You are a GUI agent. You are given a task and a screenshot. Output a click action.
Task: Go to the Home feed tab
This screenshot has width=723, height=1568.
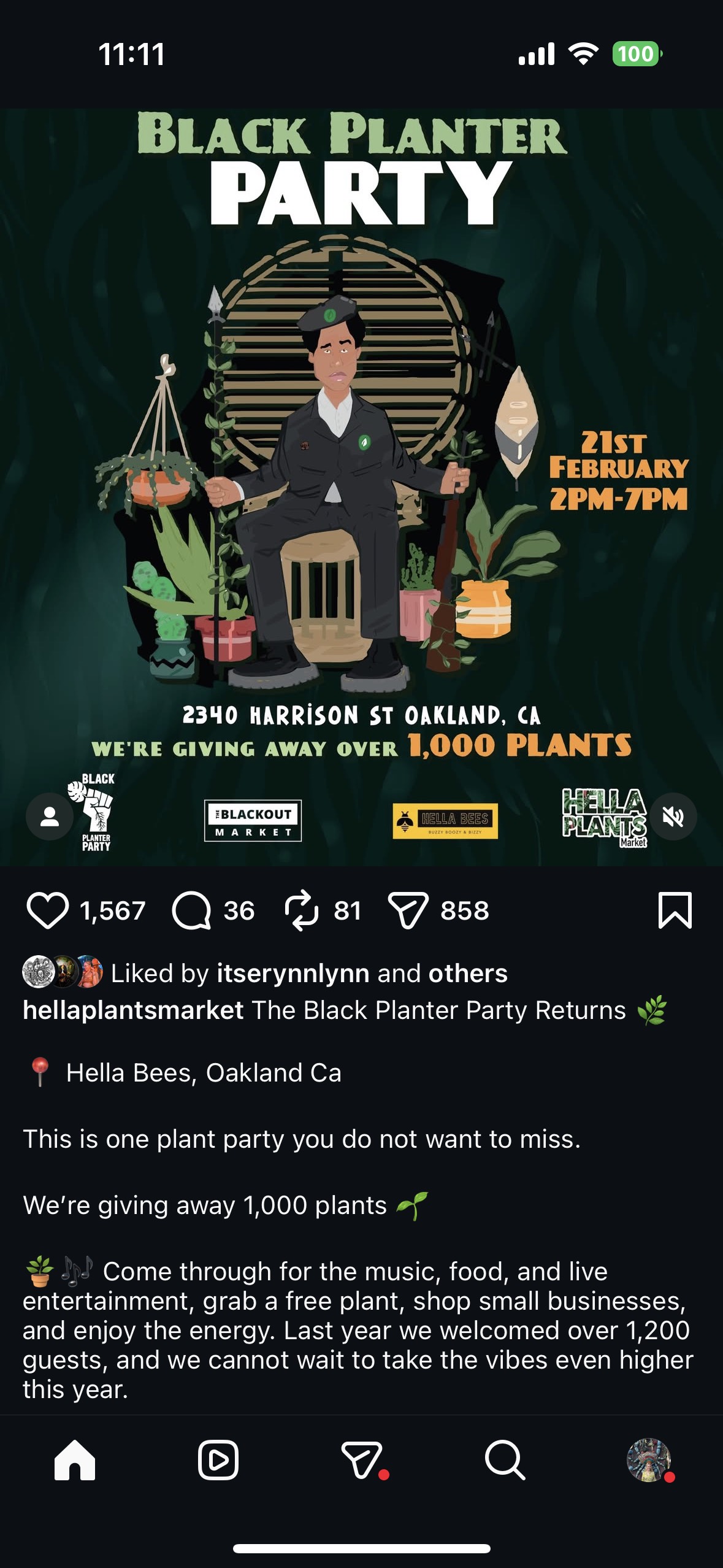(x=75, y=1460)
